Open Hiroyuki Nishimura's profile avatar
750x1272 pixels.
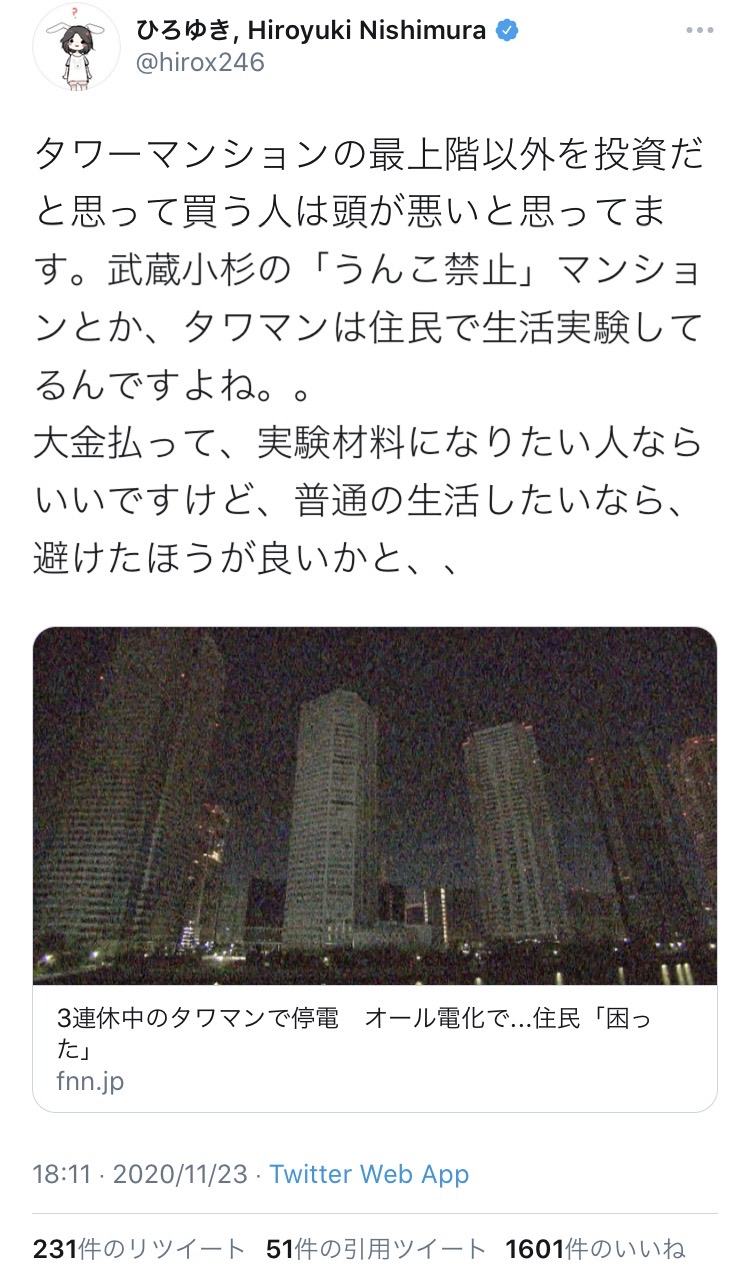pos(76,47)
